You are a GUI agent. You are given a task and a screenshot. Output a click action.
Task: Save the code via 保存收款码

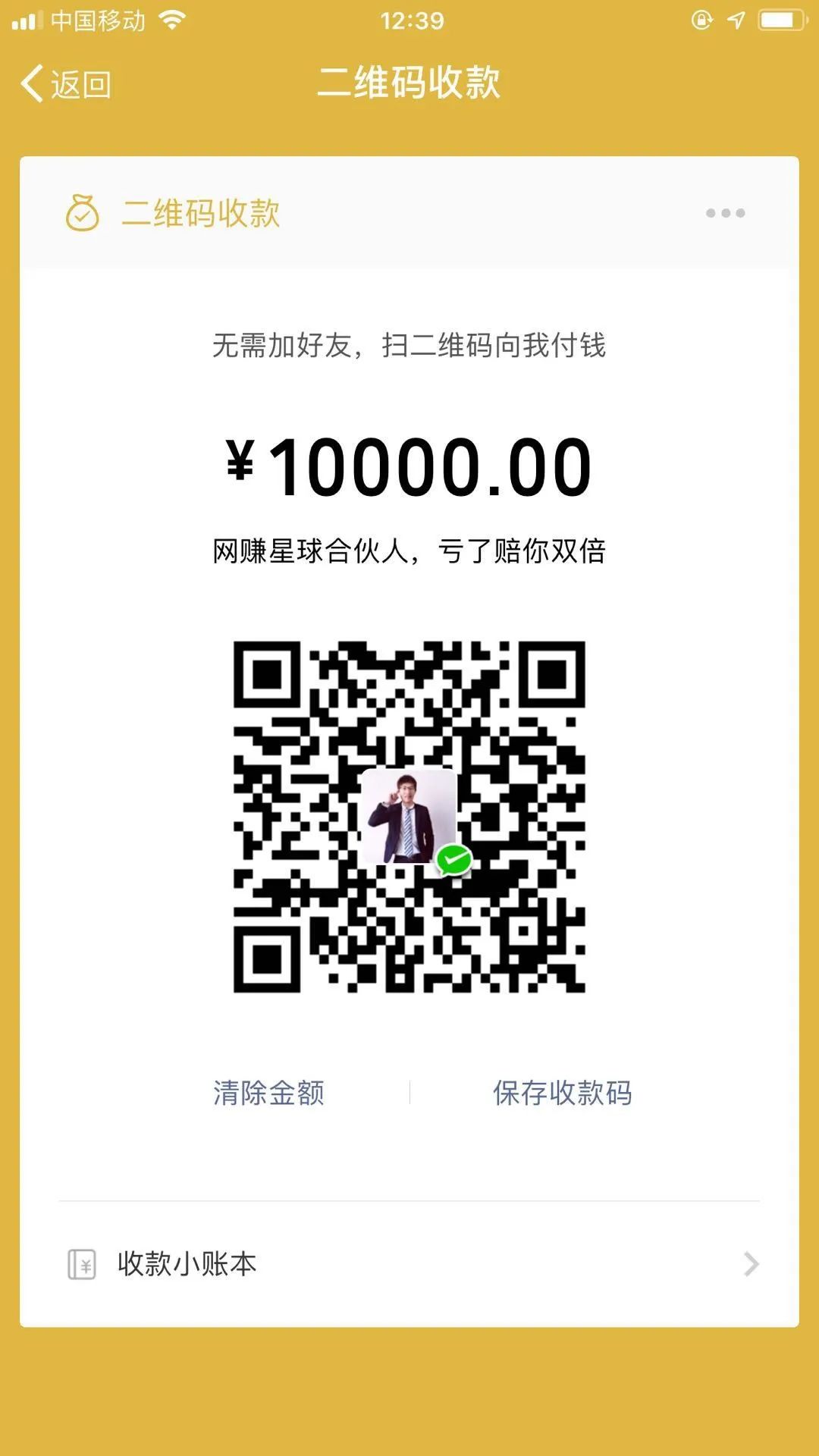pos(562,1093)
